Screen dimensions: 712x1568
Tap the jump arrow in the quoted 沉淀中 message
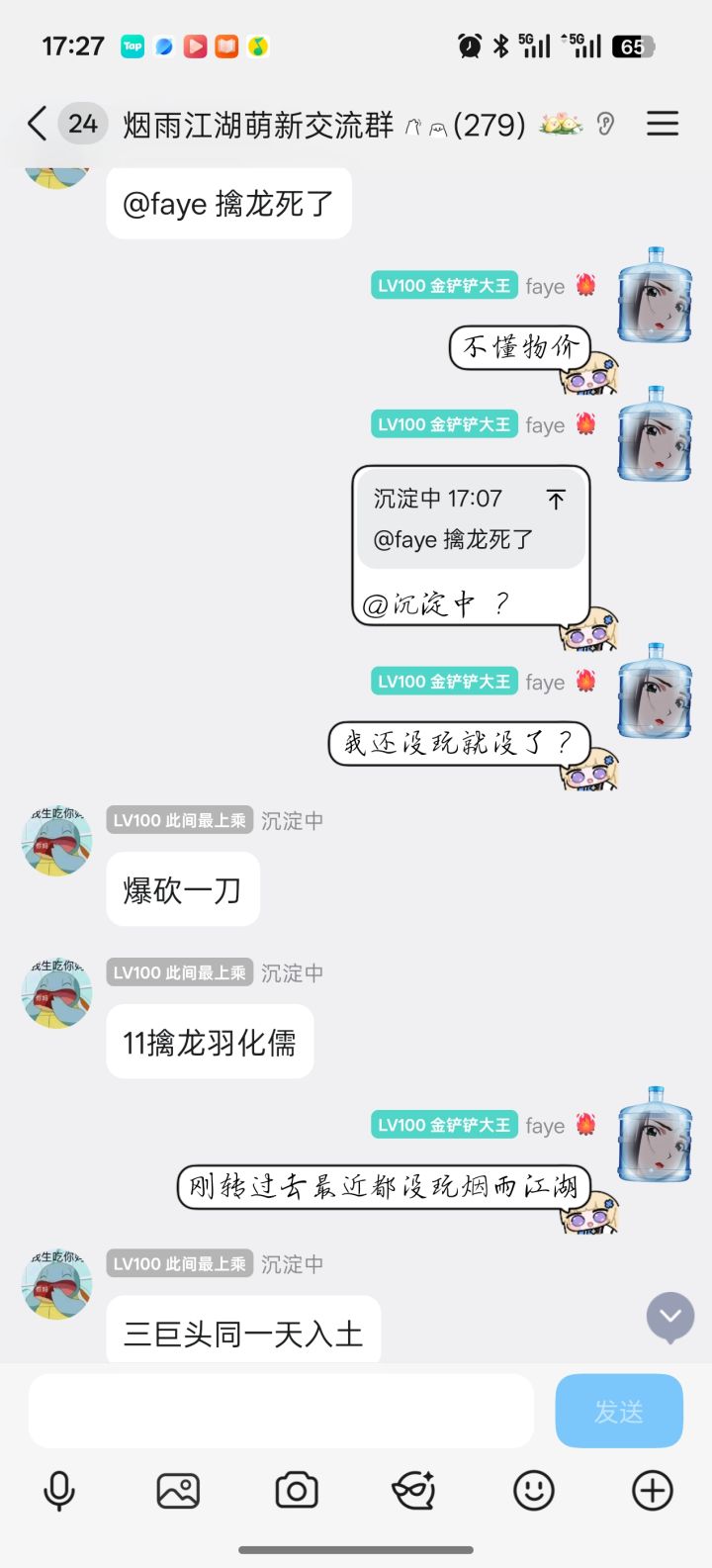point(557,500)
